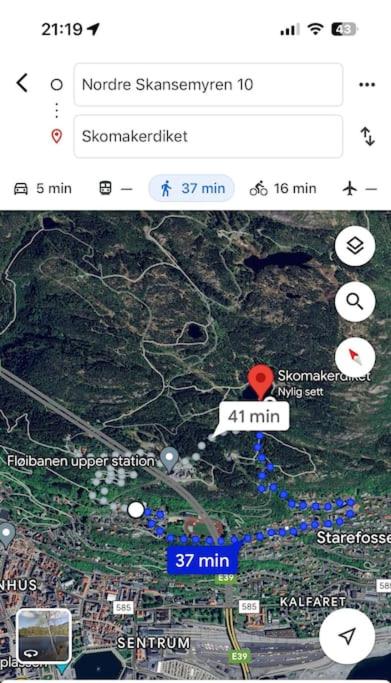
Task: Open the map layers button
Action: (x=355, y=246)
